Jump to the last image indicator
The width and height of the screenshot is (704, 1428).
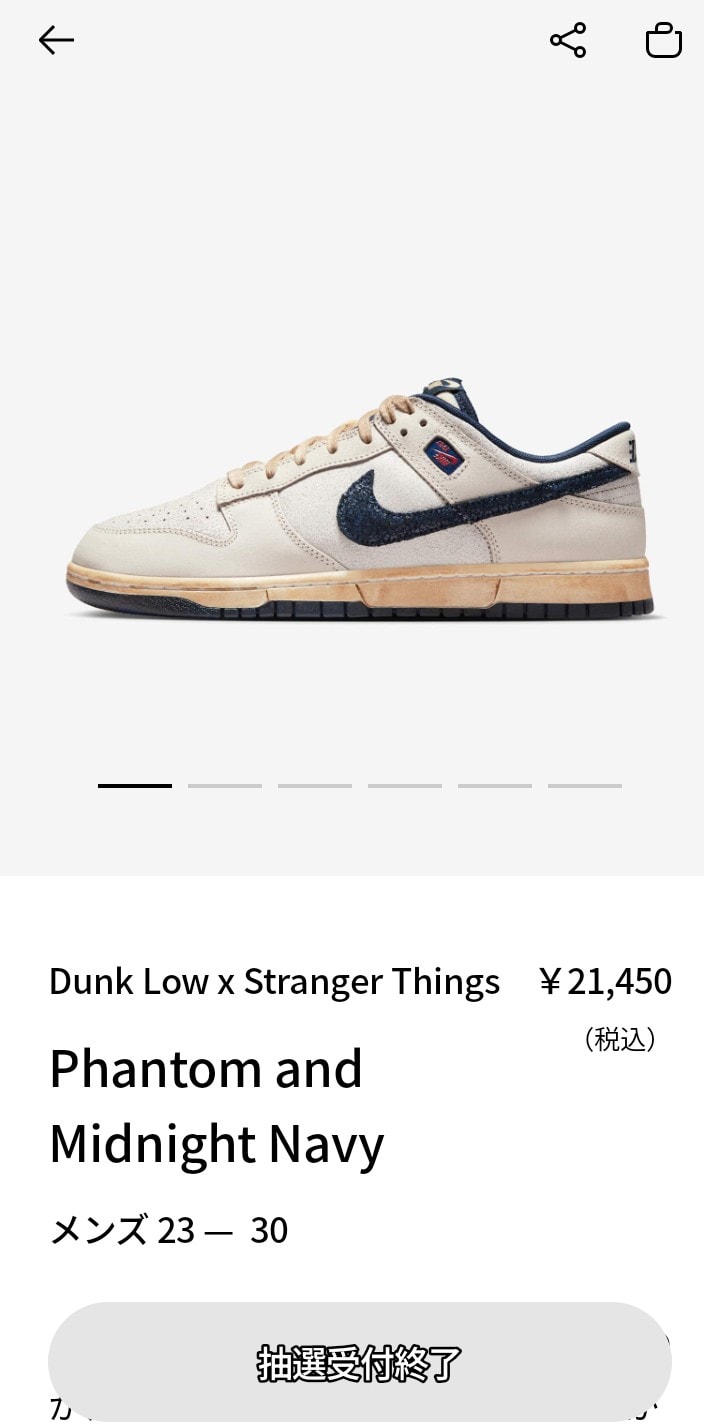pyautogui.click(x=584, y=786)
